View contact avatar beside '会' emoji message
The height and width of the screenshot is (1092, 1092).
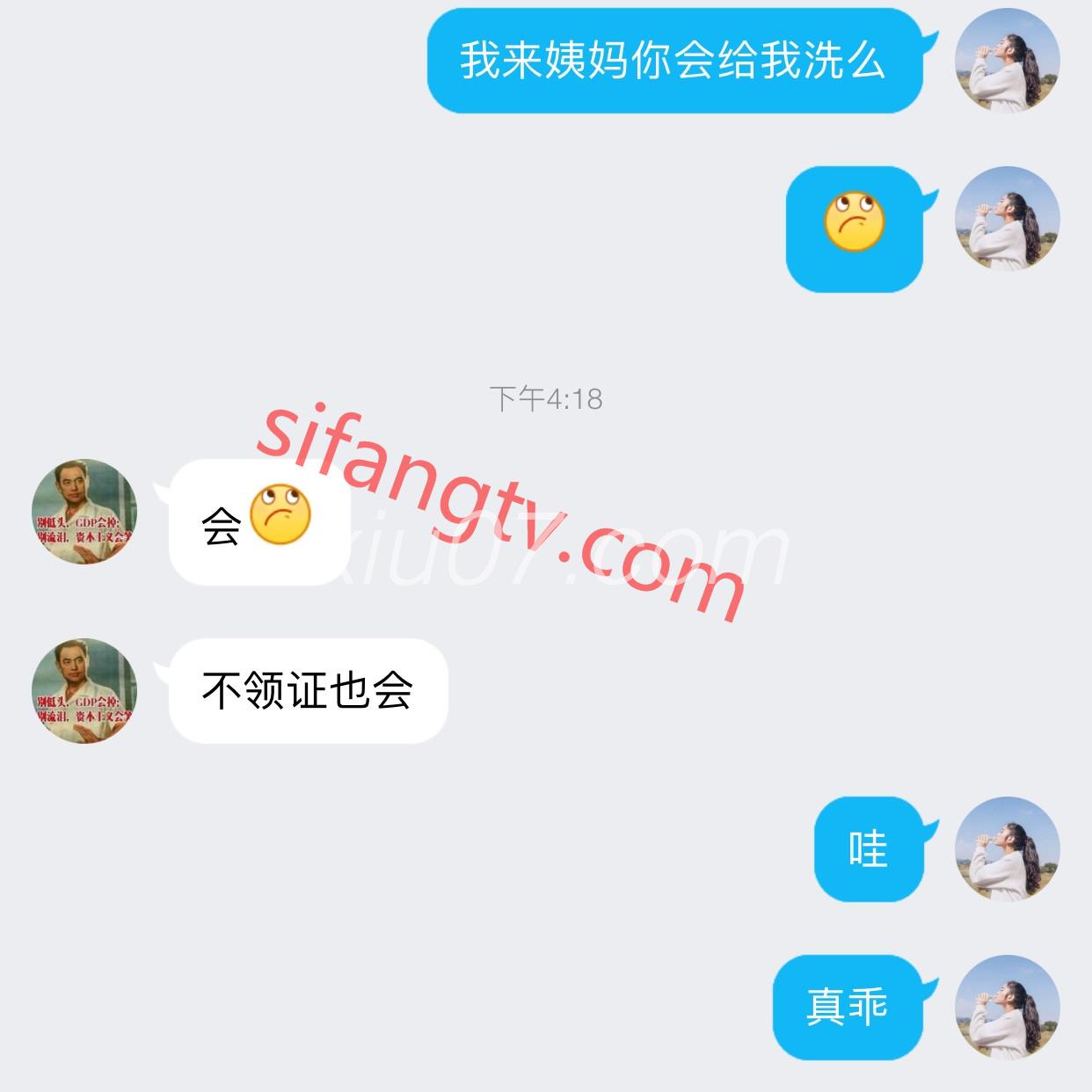coord(84,511)
